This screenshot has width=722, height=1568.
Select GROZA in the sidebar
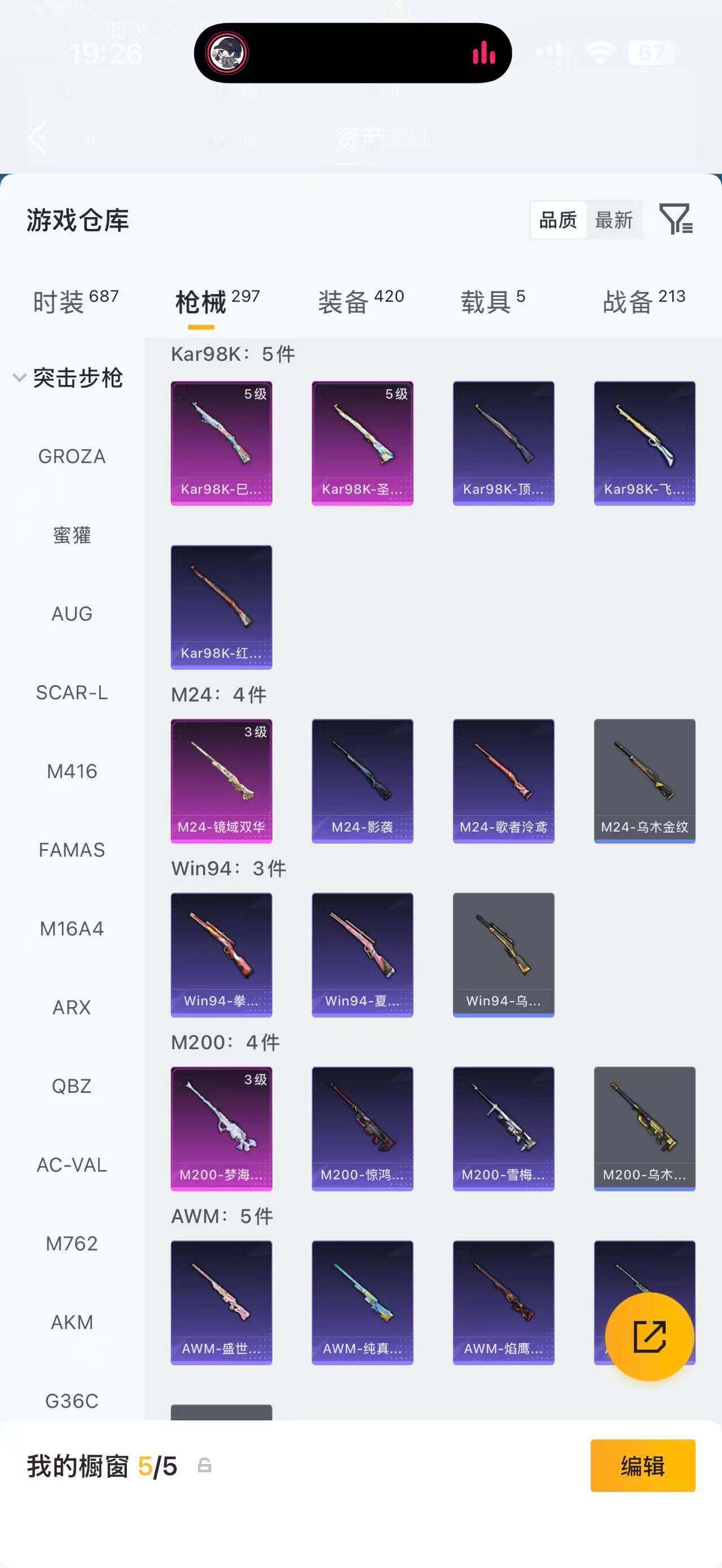72,456
